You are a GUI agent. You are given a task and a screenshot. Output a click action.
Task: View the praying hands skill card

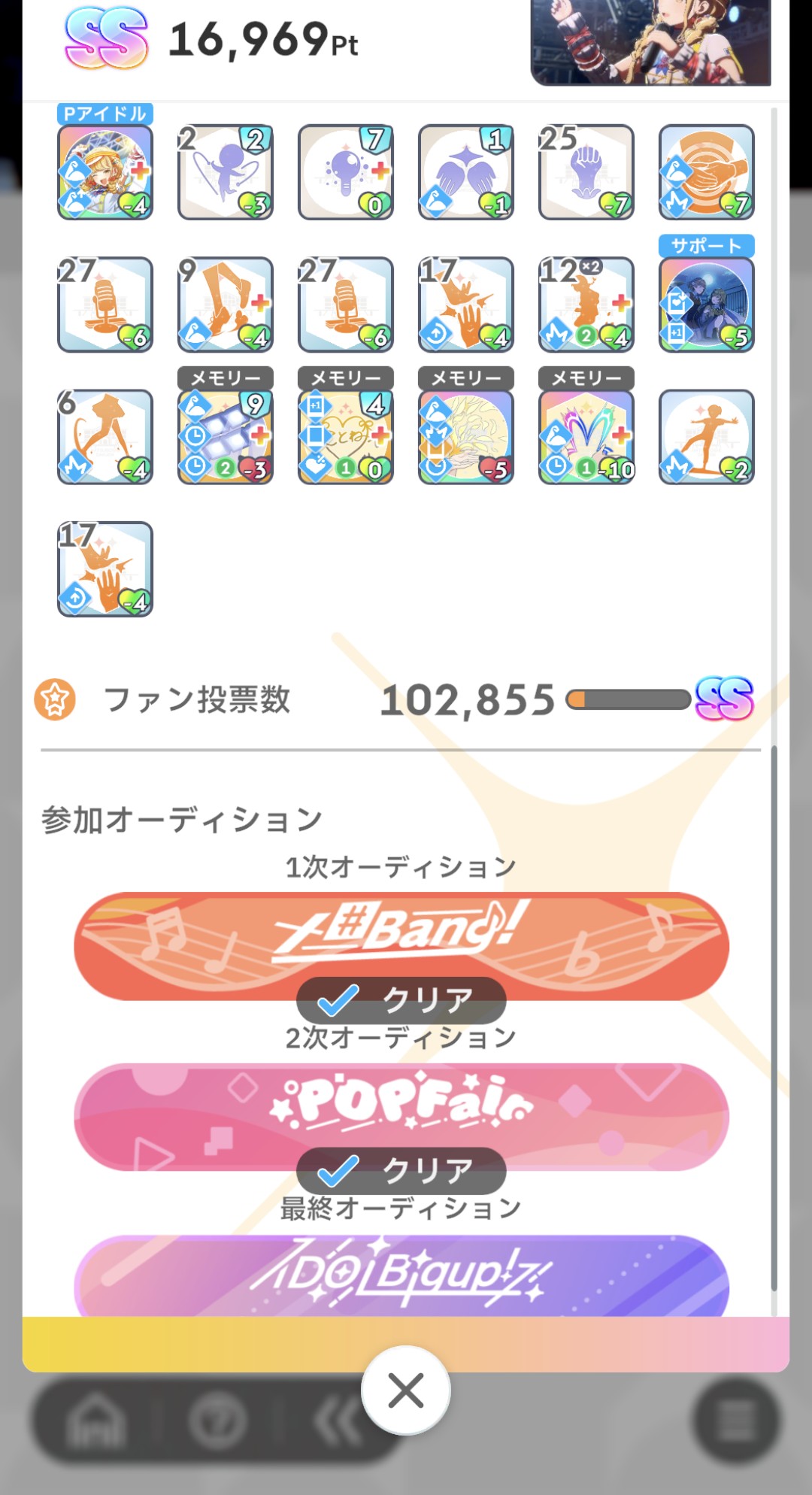tap(466, 172)
